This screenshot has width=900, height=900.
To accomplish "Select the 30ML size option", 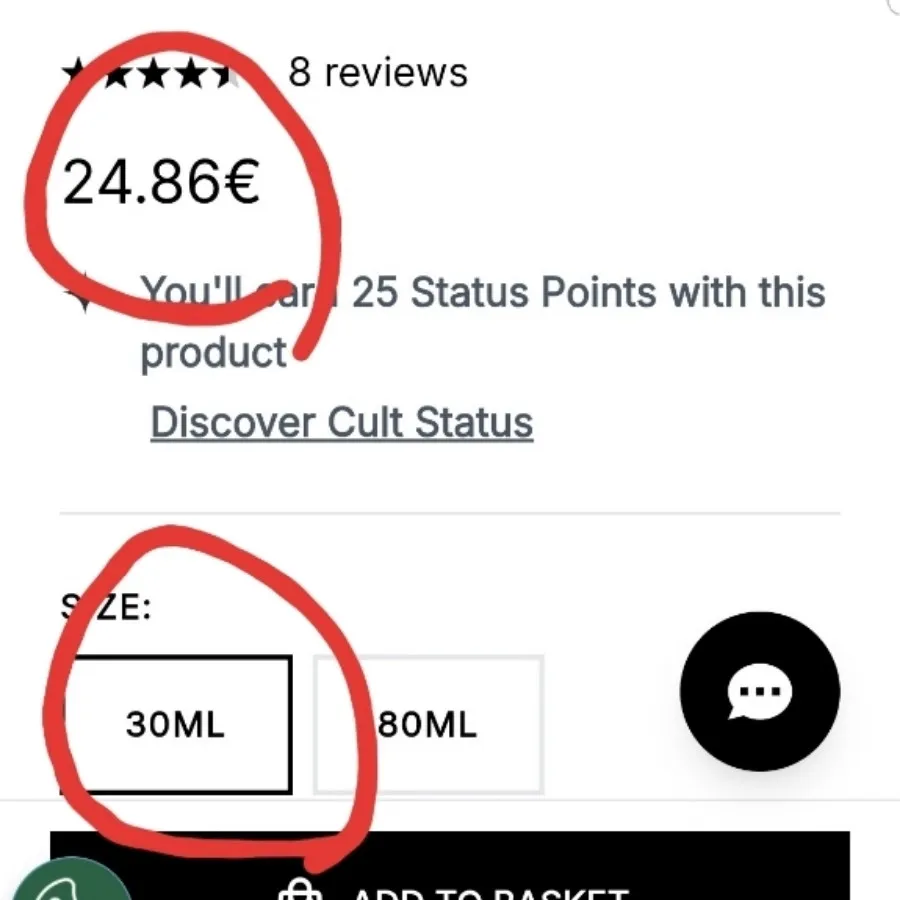I will 176,724.
